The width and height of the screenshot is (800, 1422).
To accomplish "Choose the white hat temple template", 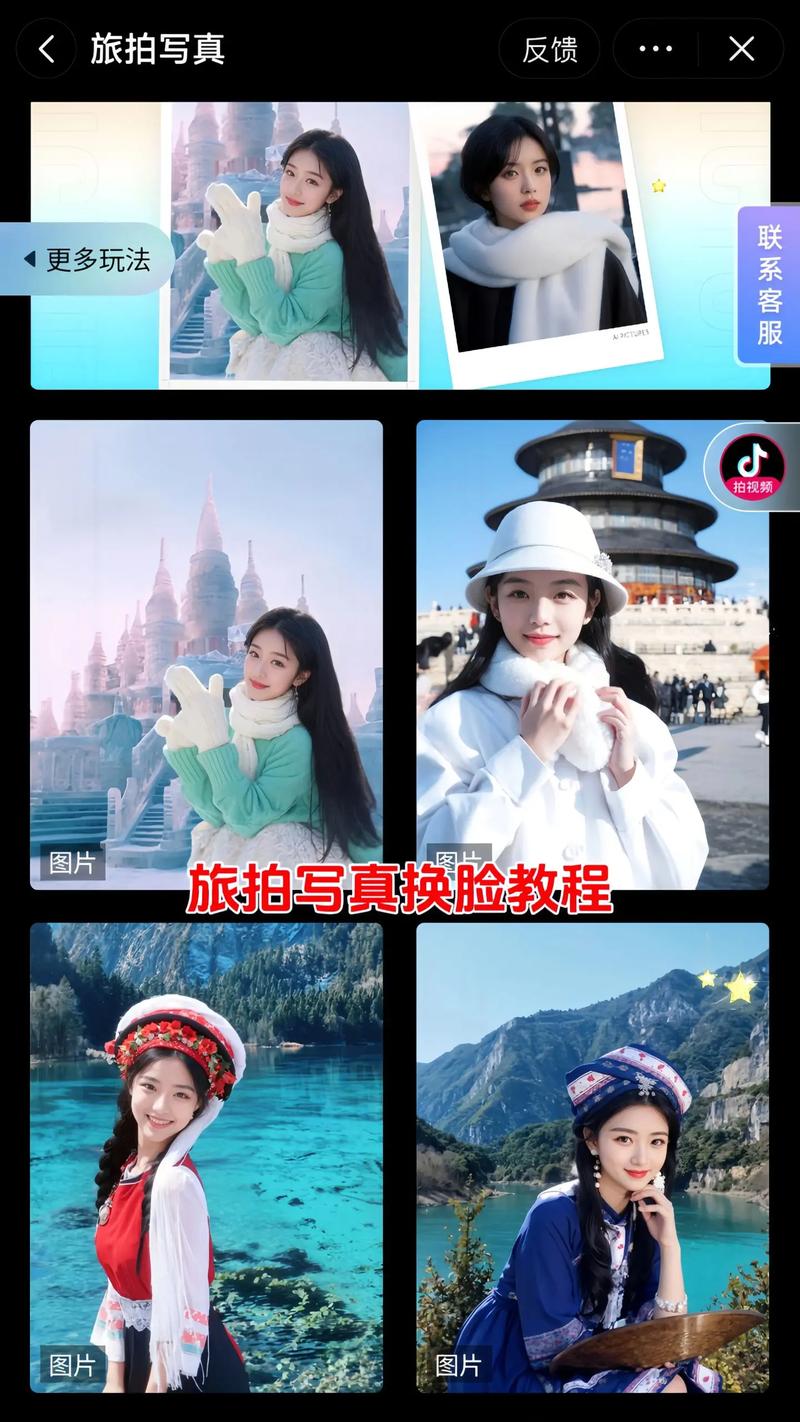I will [x=592, y=654].
